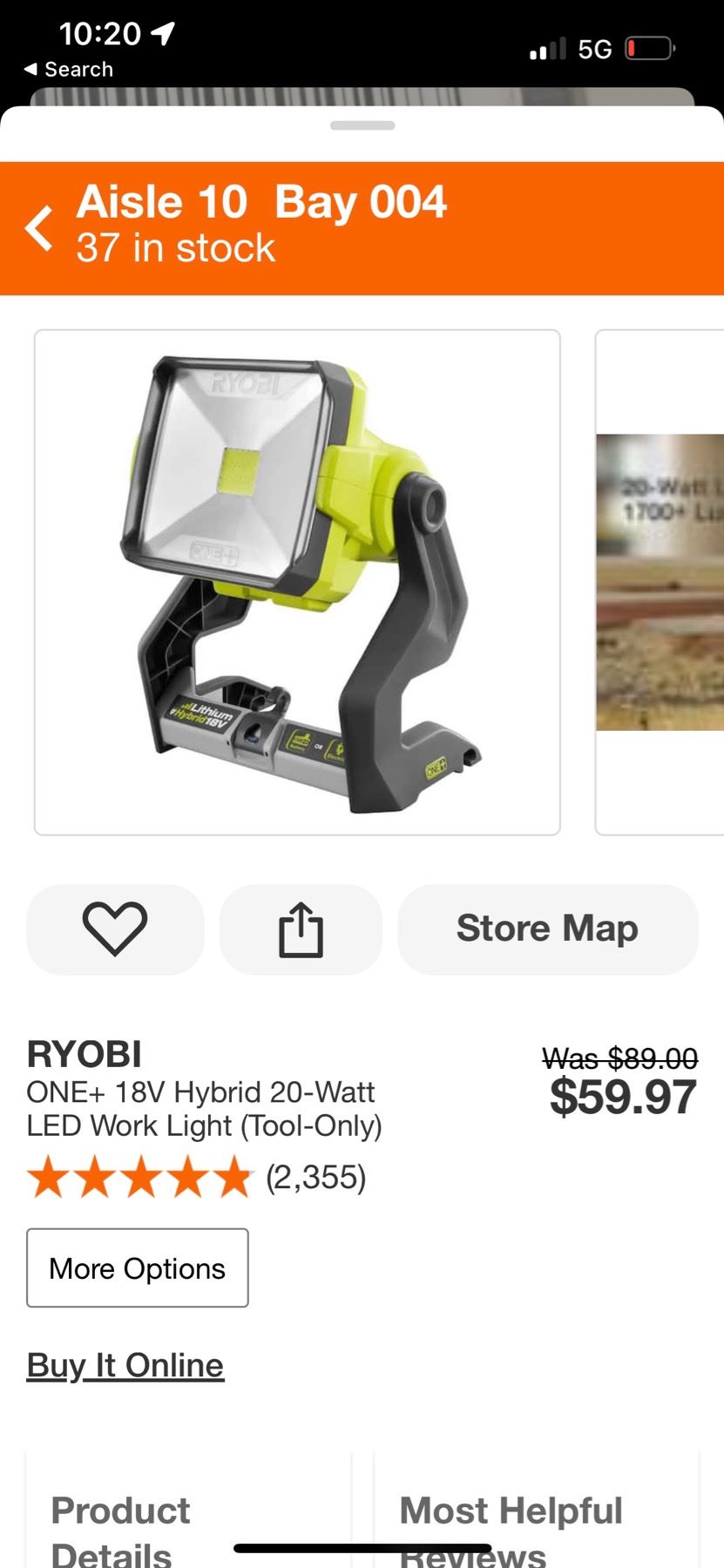Share this RYOBI work light

(301, 929)
